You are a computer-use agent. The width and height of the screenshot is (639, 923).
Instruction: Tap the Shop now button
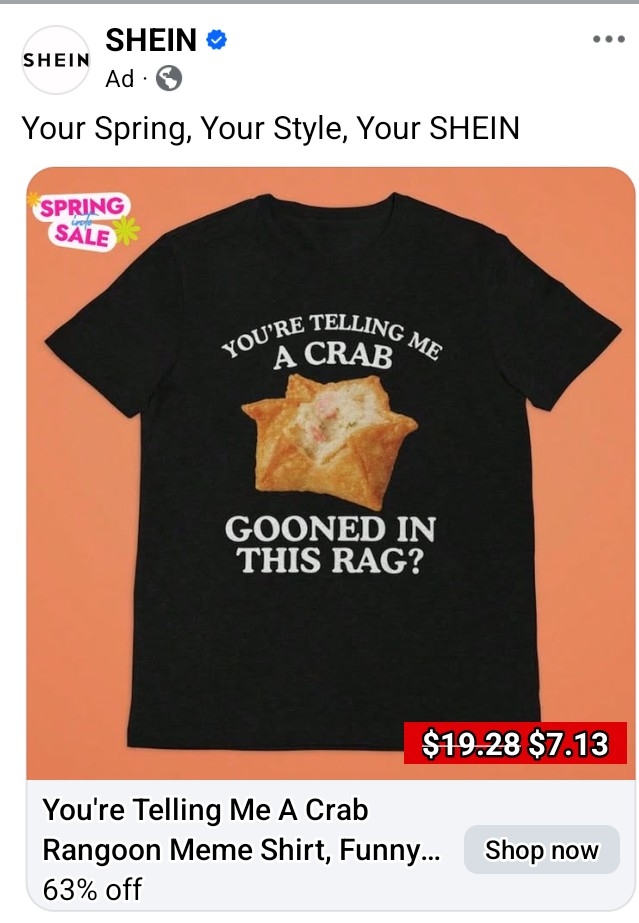point(541,850)
